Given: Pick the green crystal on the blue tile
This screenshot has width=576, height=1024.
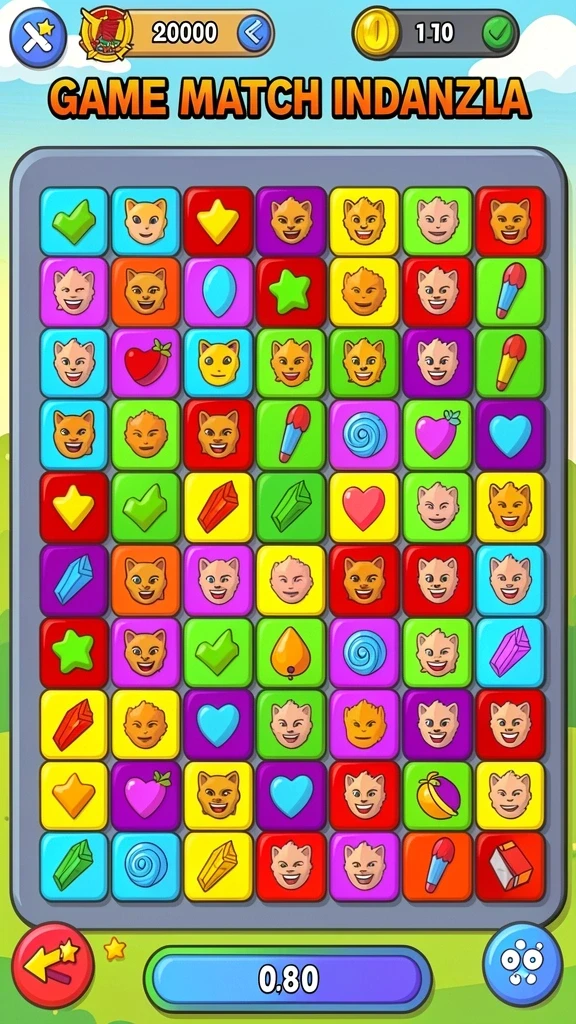Looking at the screenshot, I should [x=74, y=866].
